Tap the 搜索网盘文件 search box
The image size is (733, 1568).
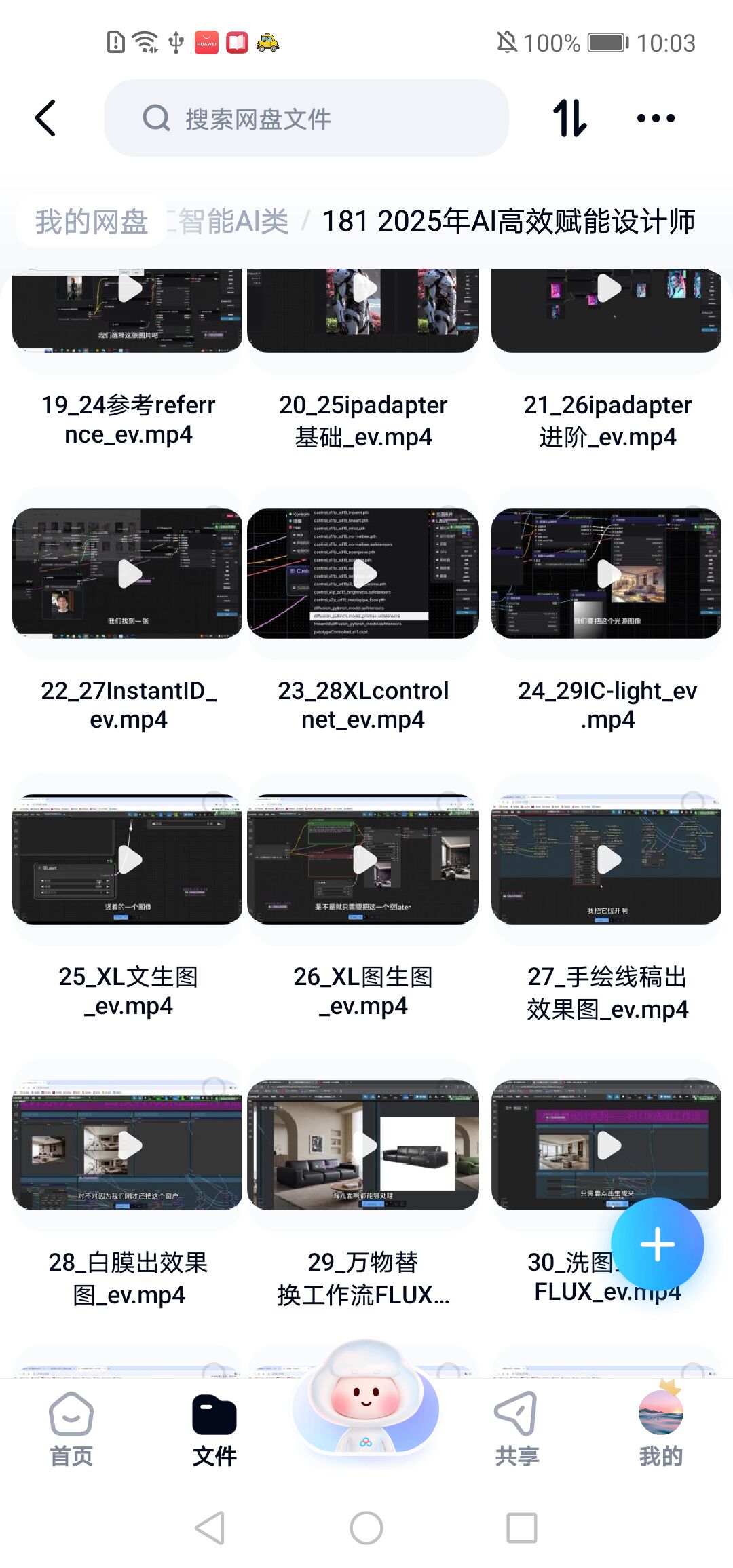pos(305,118)
